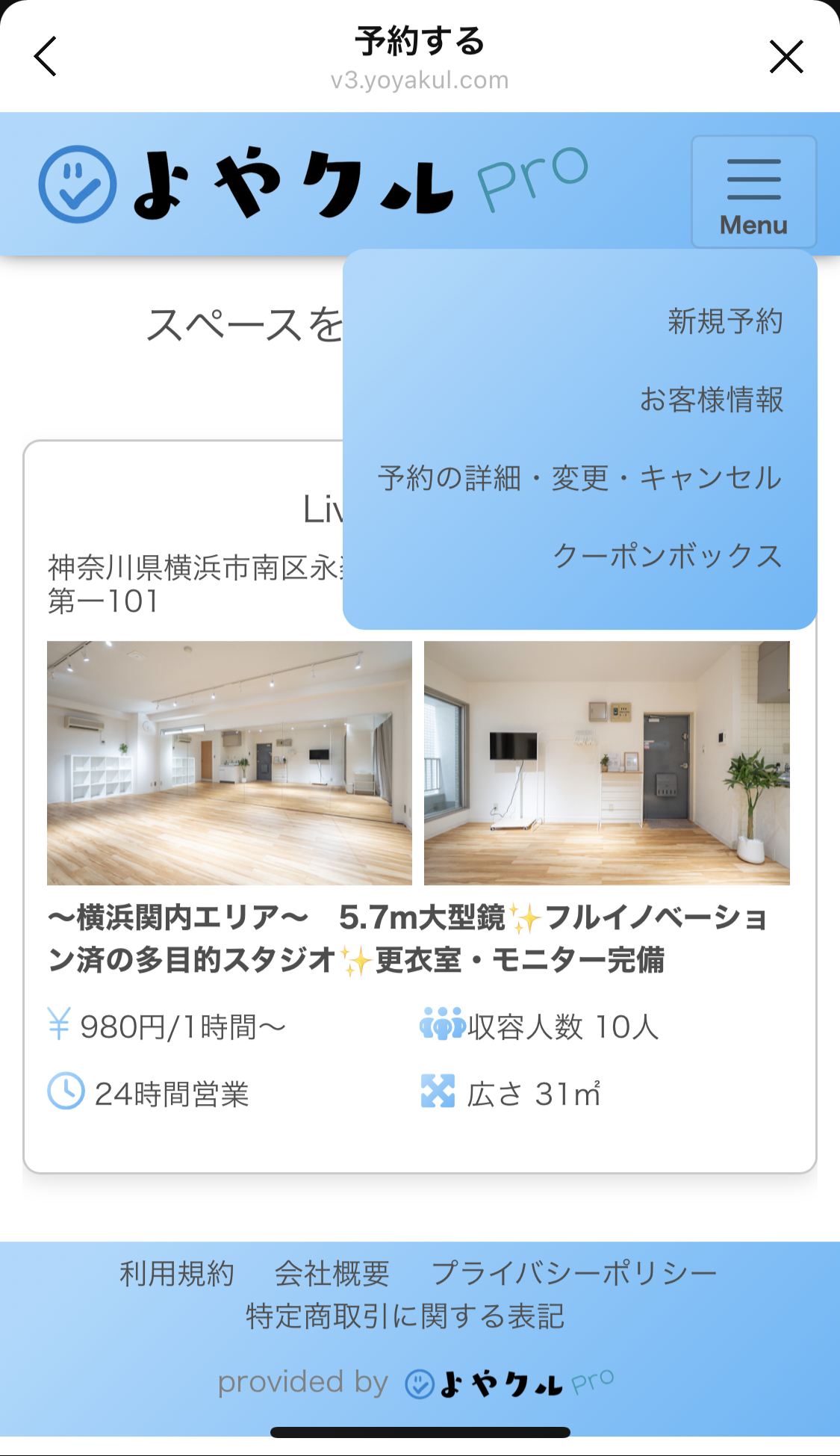Image resolution: width=840 pixels, height=1456 pixels.
Task: Open the 横浜関内エリア studio space card
Action: [420, 807]
